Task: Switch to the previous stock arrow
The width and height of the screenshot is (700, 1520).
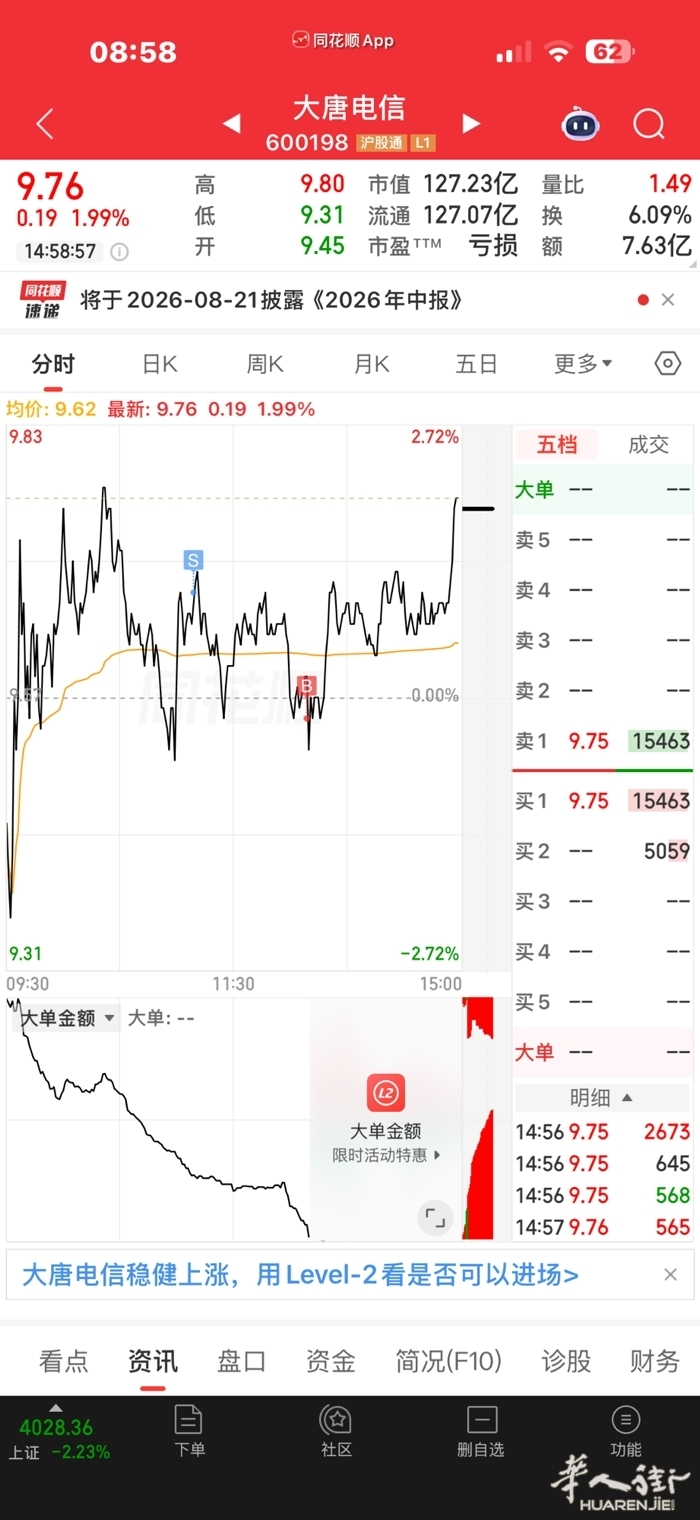Action: pos(231,124)
